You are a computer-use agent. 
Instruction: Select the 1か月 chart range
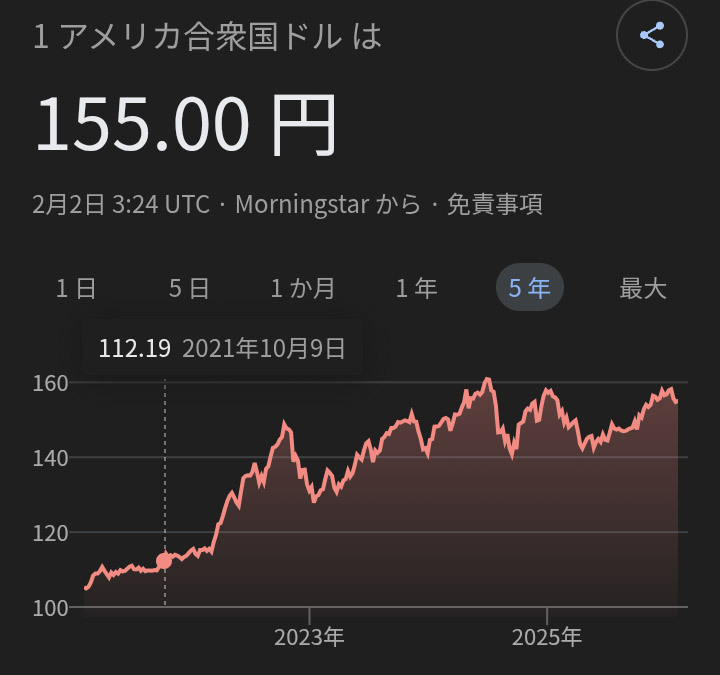(303, 289)
